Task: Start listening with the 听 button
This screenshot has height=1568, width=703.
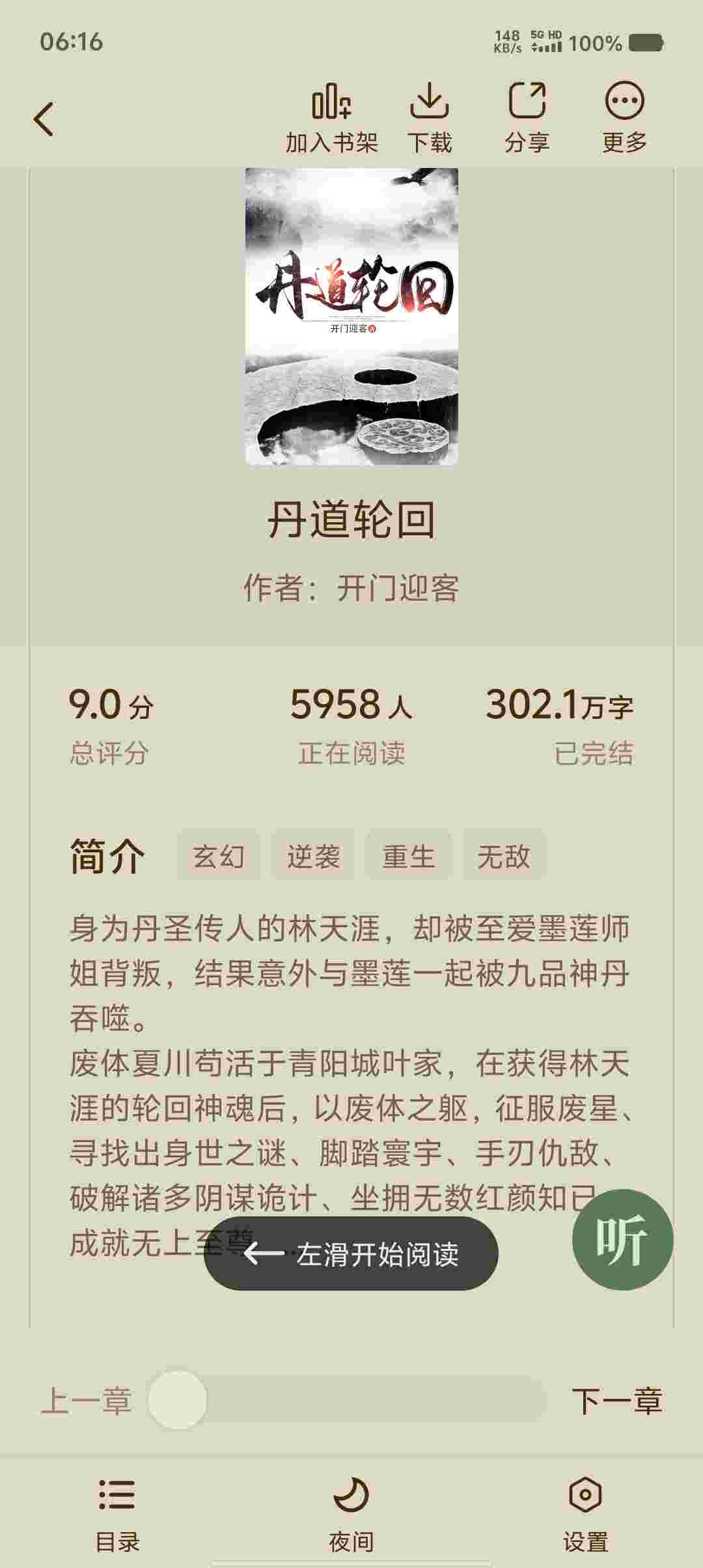Action: pyautogui.click(x=622, y=1240)
